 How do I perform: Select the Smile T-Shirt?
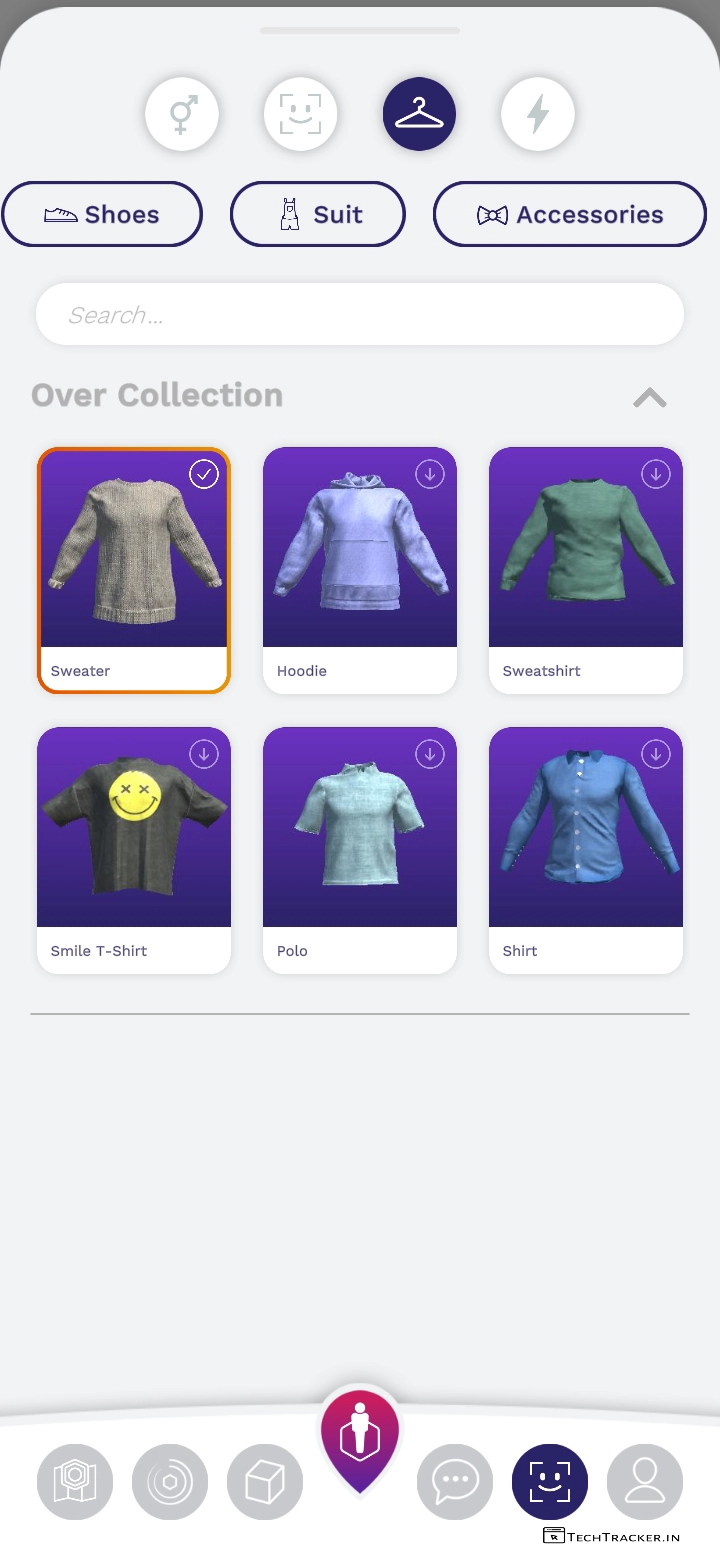[134, 850]
